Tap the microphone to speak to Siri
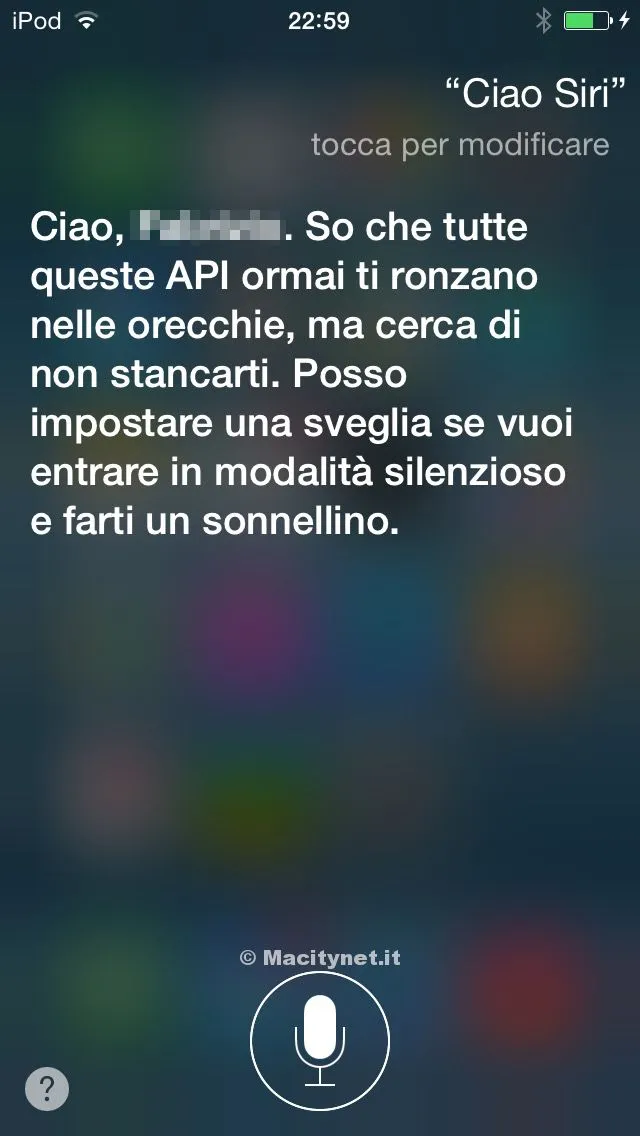This screenshot has width=640, height=1136. [x=320, y=1040]
